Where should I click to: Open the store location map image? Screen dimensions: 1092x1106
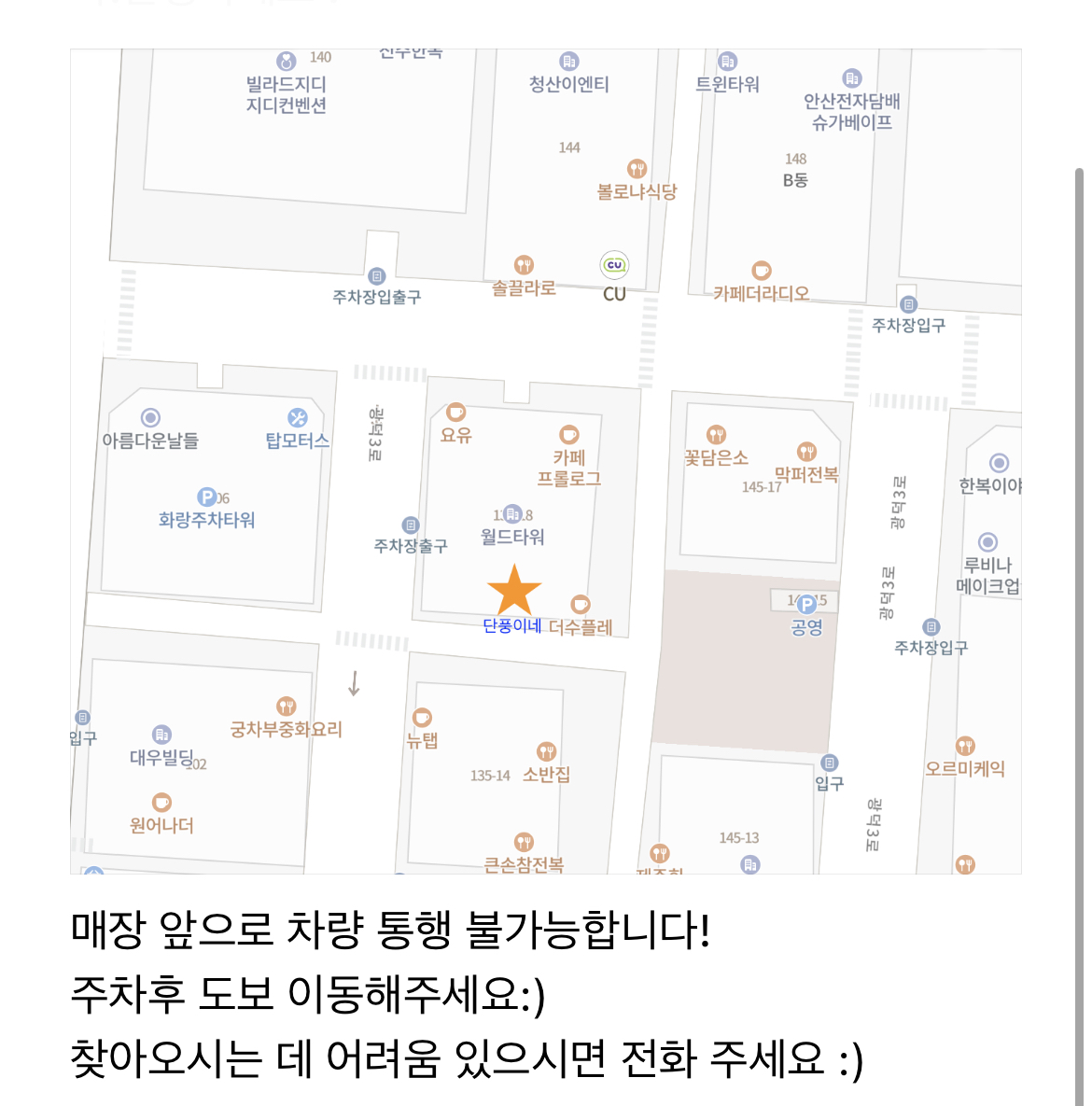click(546, 462)
